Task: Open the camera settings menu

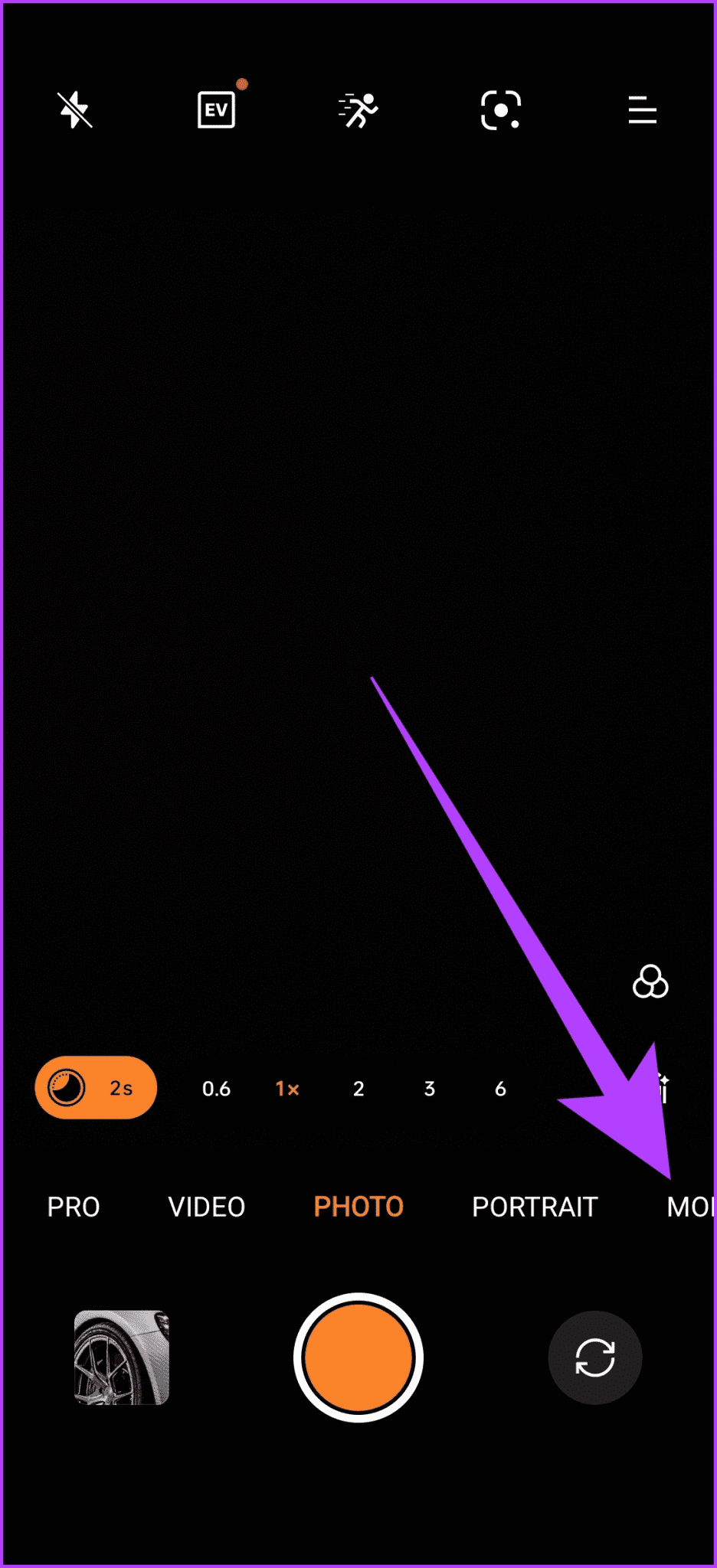Action: (x=642, y=110)
